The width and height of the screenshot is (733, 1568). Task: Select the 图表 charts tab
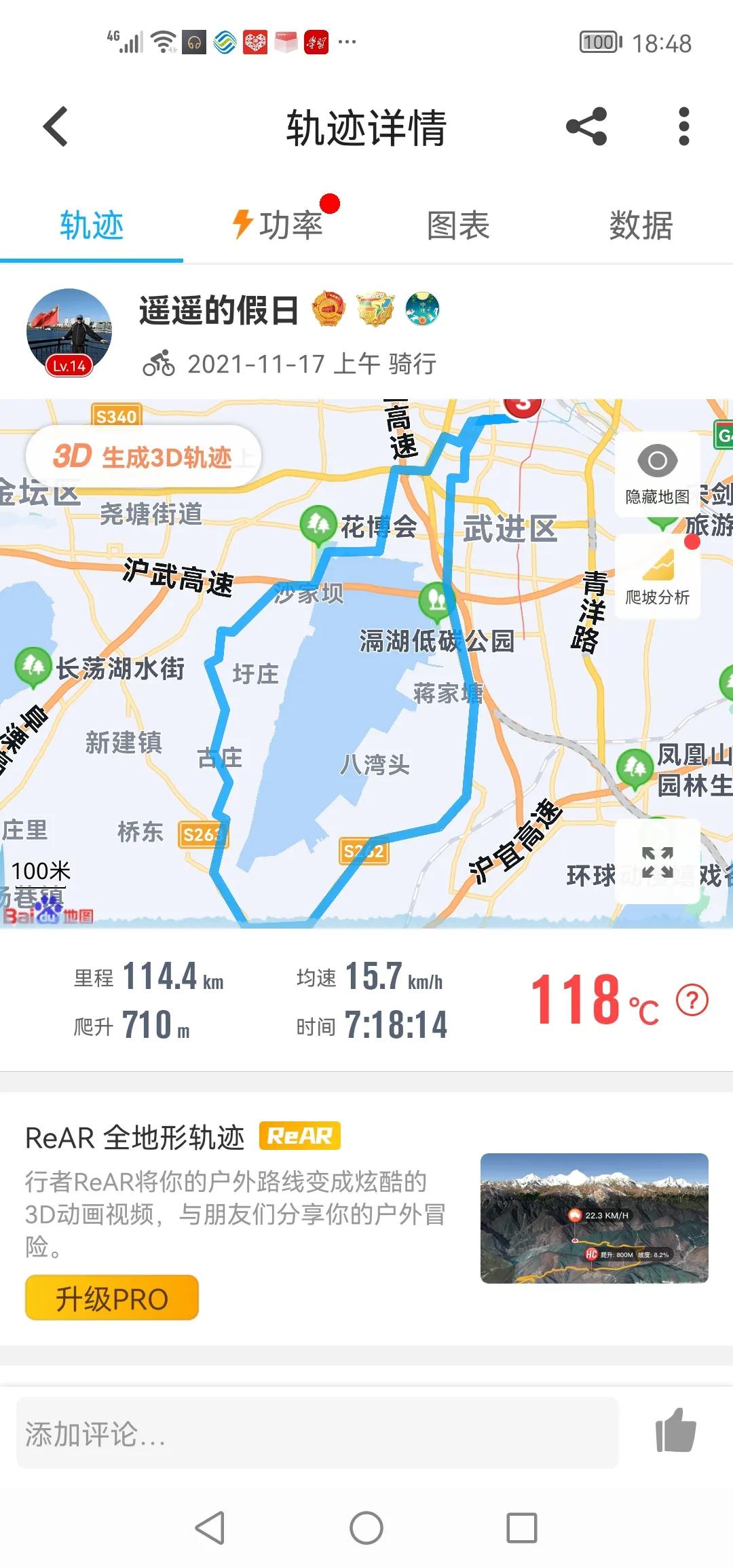click(457, 226)
